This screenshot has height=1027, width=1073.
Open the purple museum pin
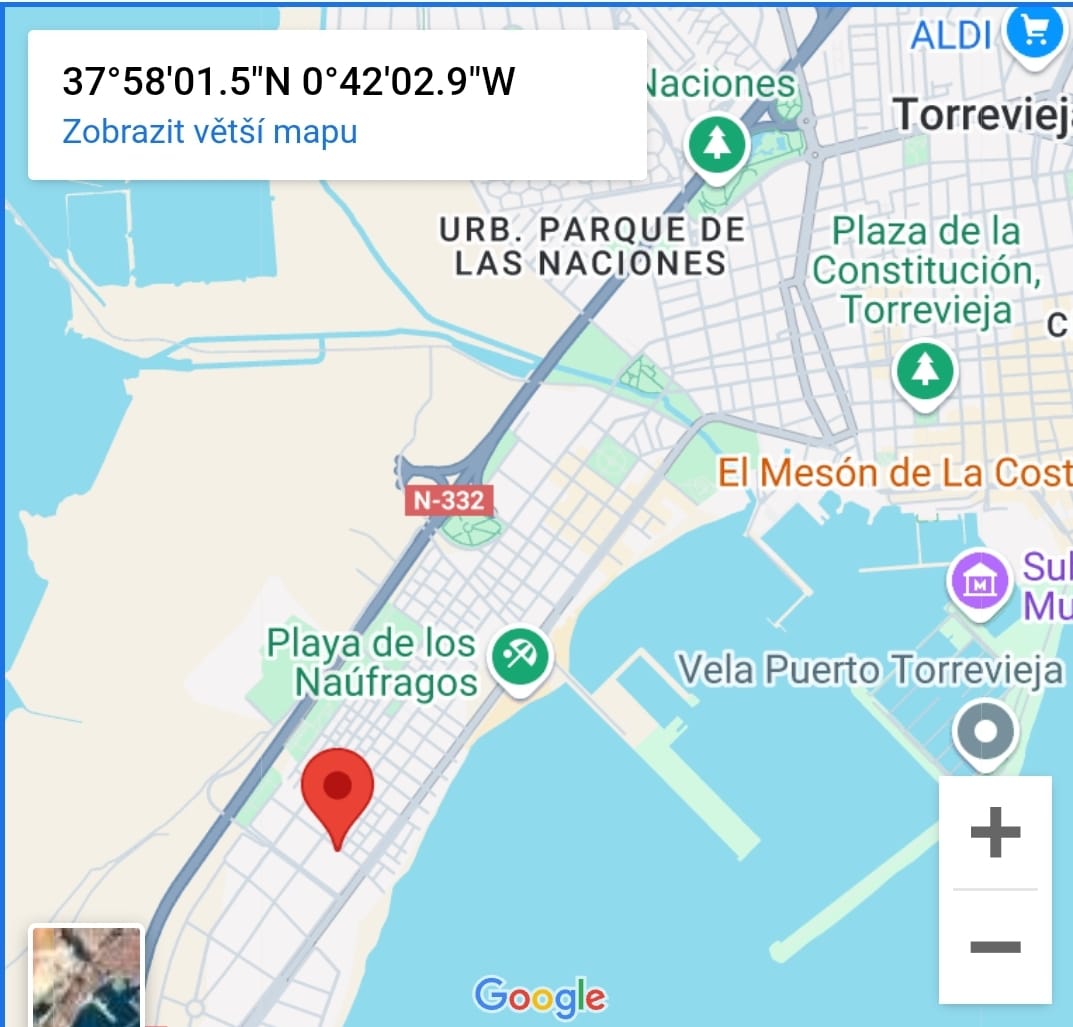click(980, 583)
